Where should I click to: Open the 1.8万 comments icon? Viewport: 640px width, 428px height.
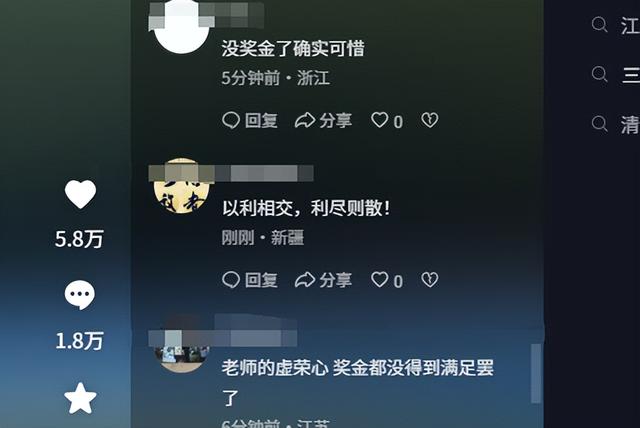coord(80,295)
